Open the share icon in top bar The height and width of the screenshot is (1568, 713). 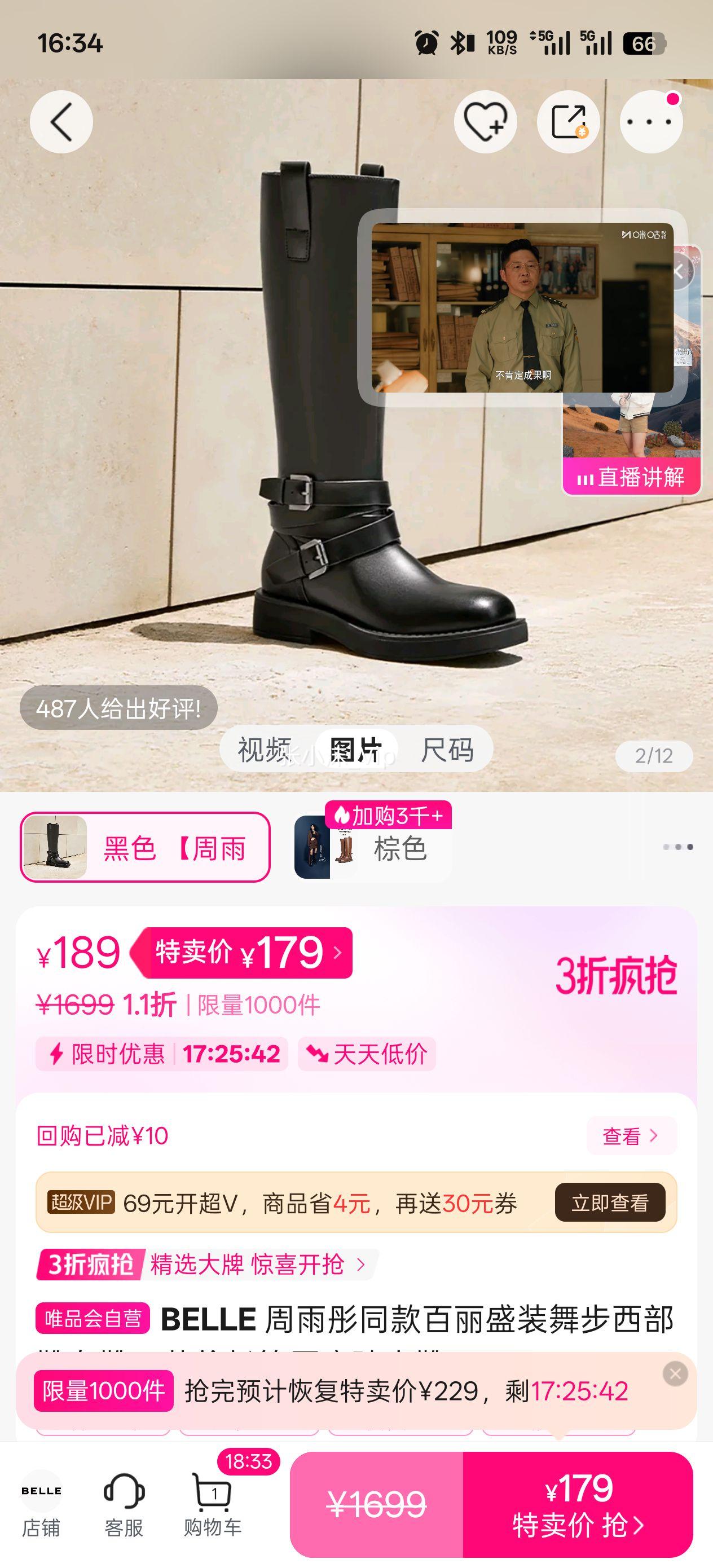569,121
